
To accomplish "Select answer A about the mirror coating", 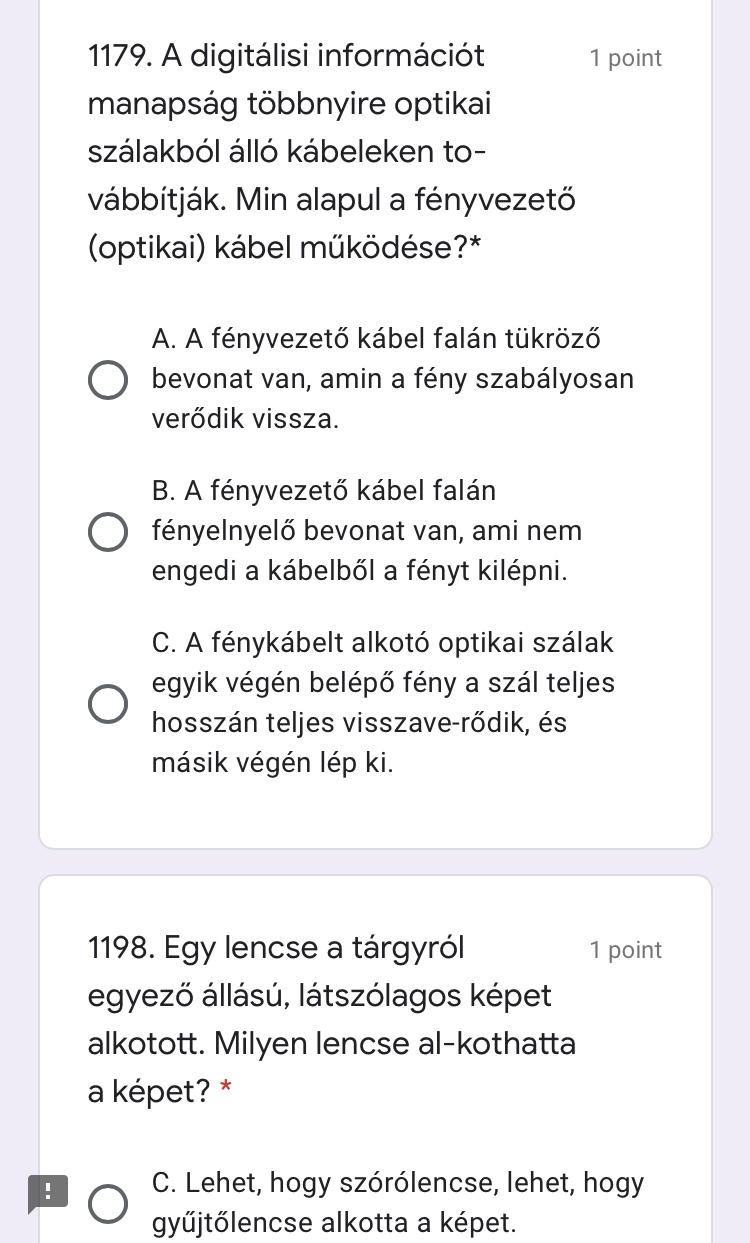I will tap(108, 381).
